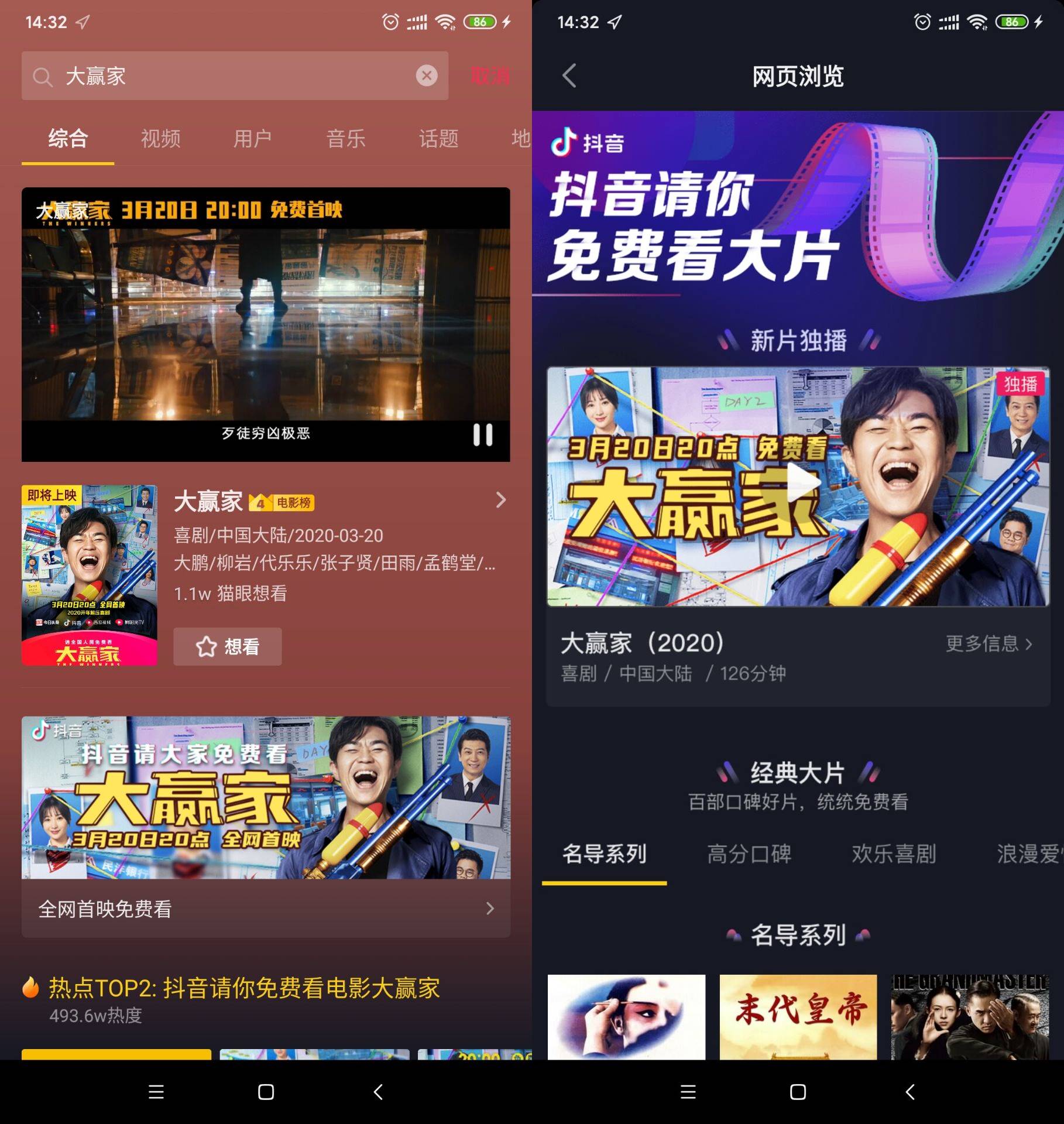Click the search magnifier icon

click(43, 76)
